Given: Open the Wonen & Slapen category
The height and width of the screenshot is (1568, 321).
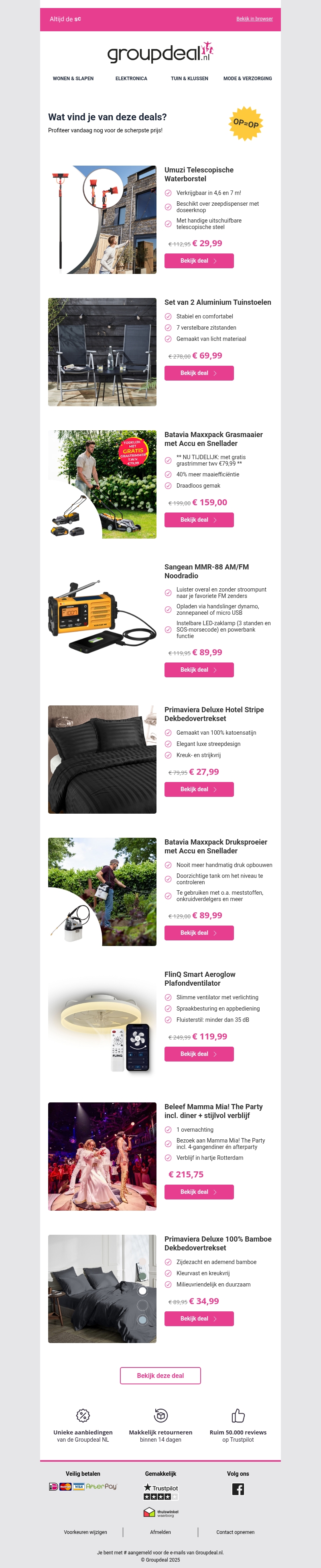Looking at the screenshot, I should point(73,79).
